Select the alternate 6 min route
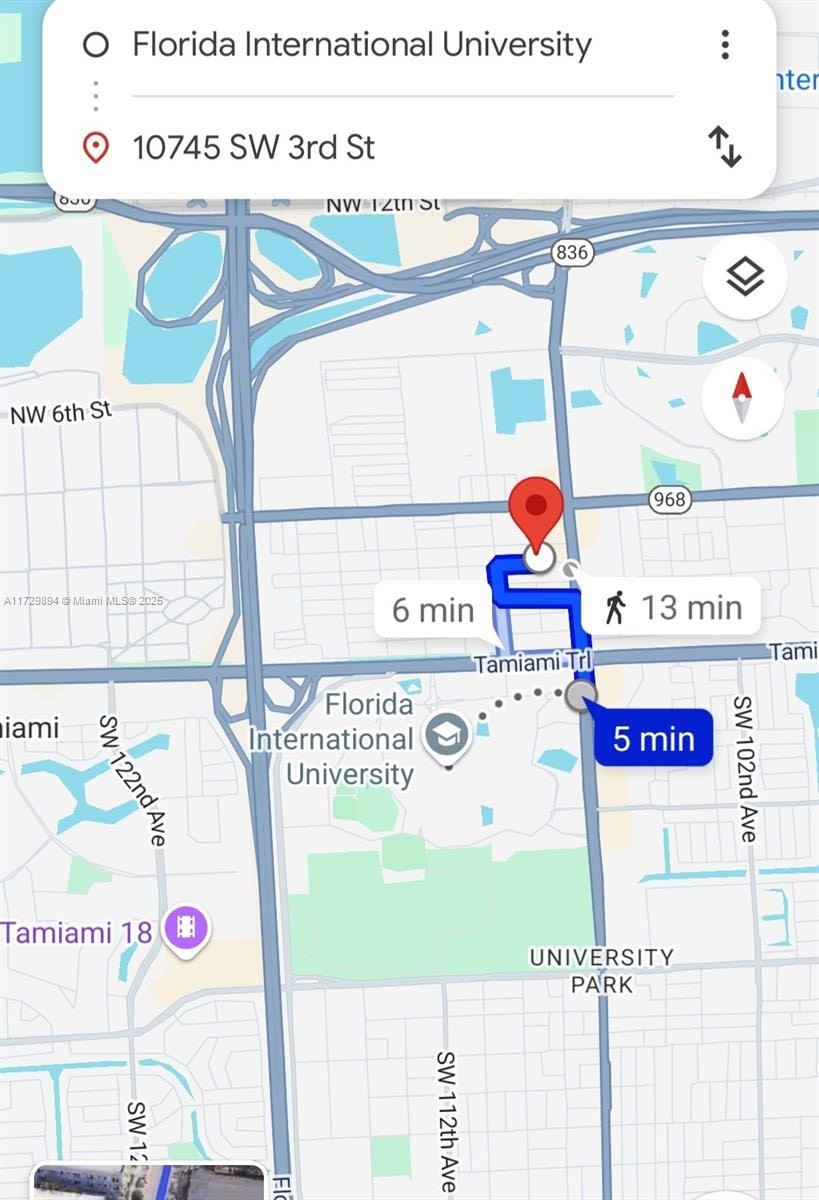 pos(433,608)
